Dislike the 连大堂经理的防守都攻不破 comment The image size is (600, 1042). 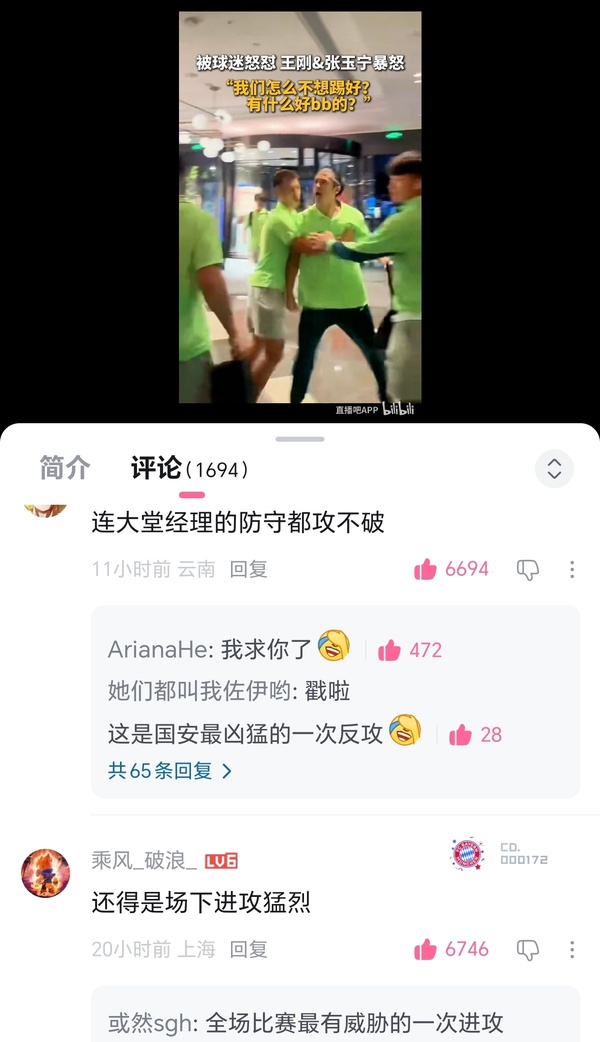click(527, 569)
